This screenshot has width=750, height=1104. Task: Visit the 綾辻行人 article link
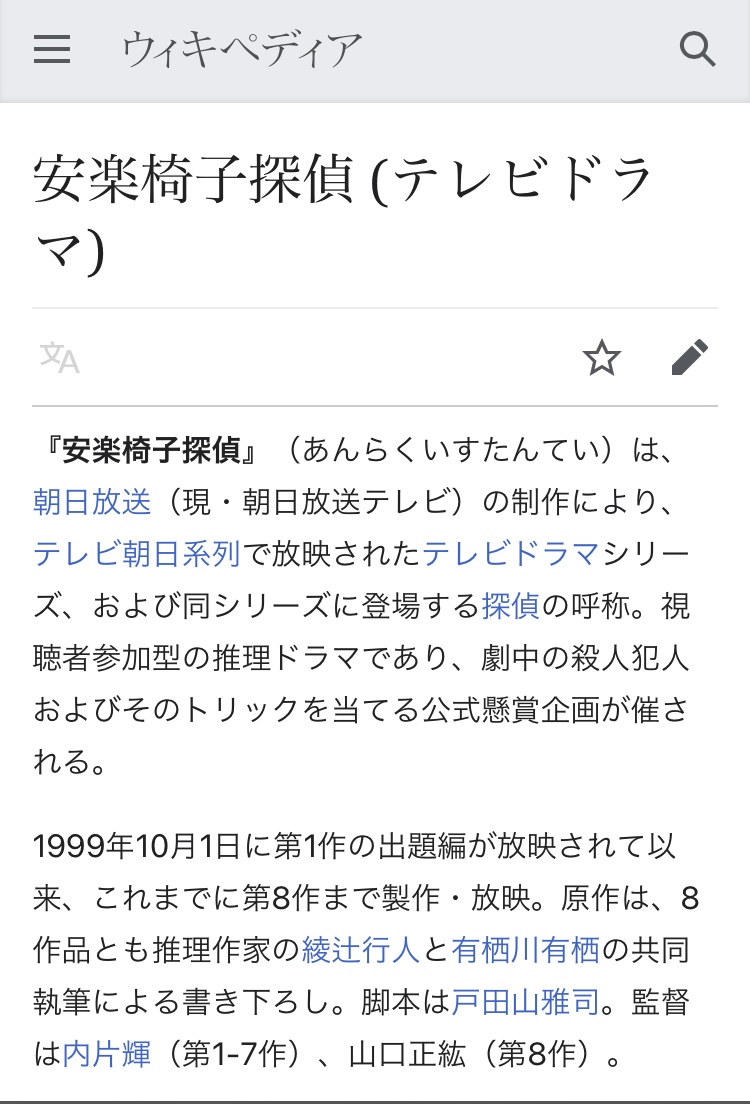tap(361, 949)
